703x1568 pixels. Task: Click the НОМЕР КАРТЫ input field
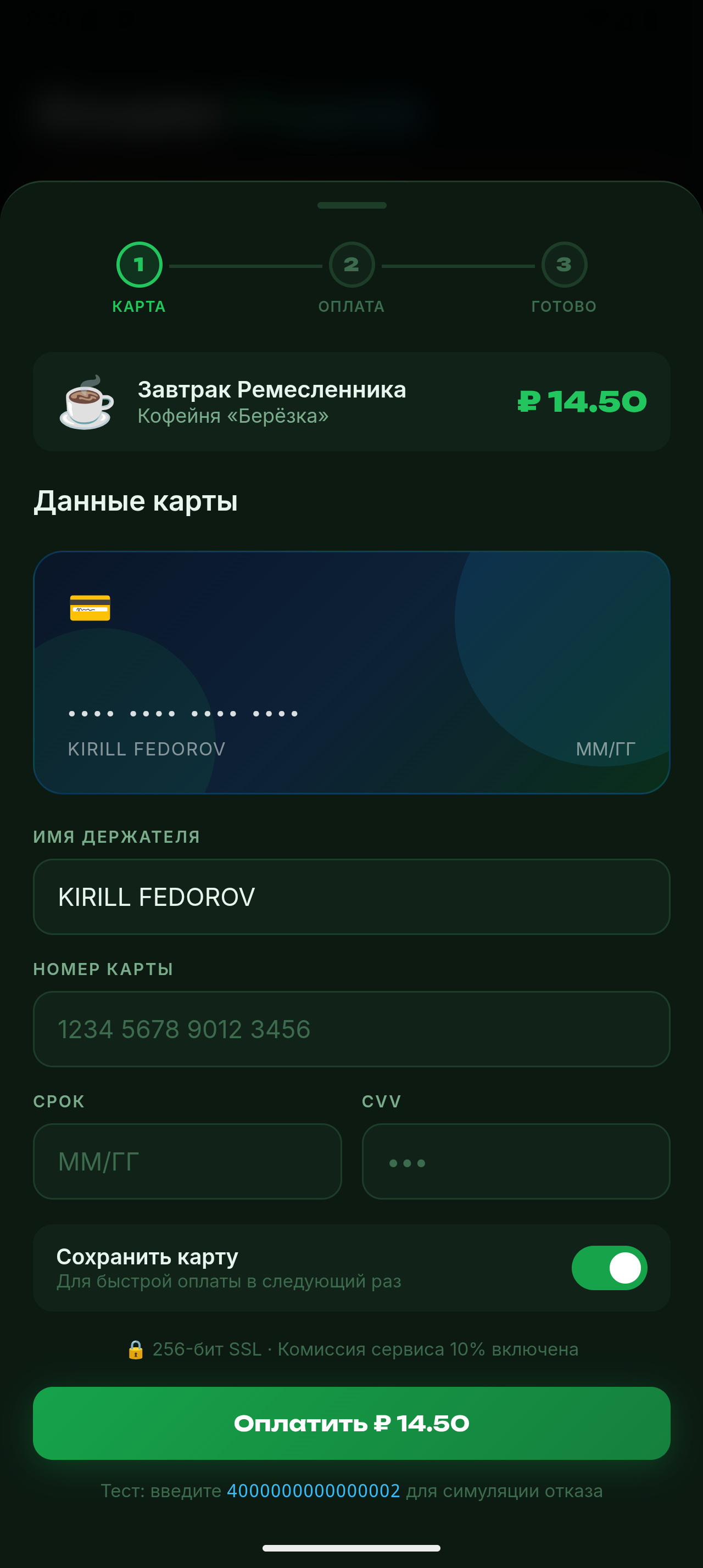[351, 1029]
